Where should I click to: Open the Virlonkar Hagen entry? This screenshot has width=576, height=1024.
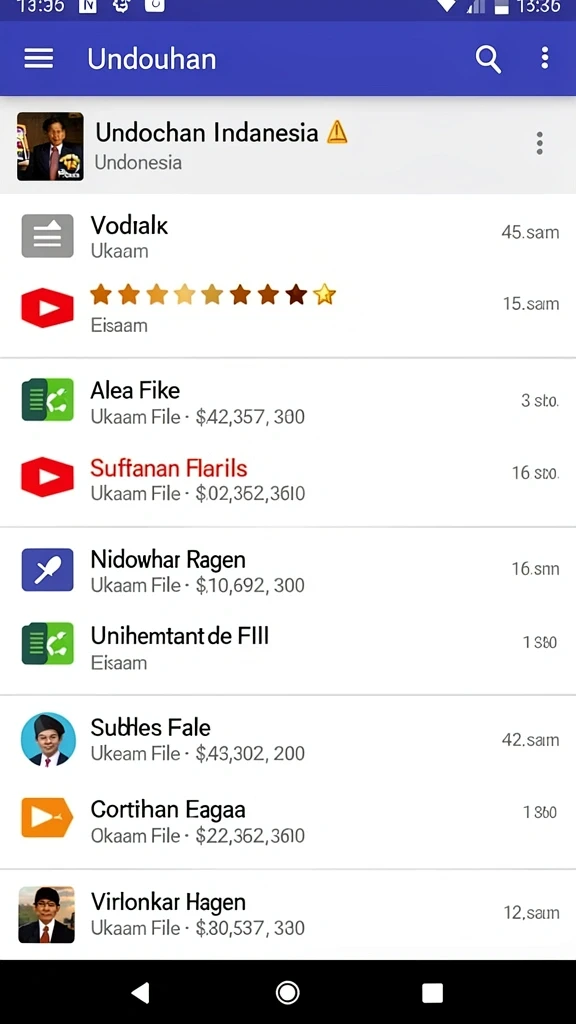tap(288, 914)
